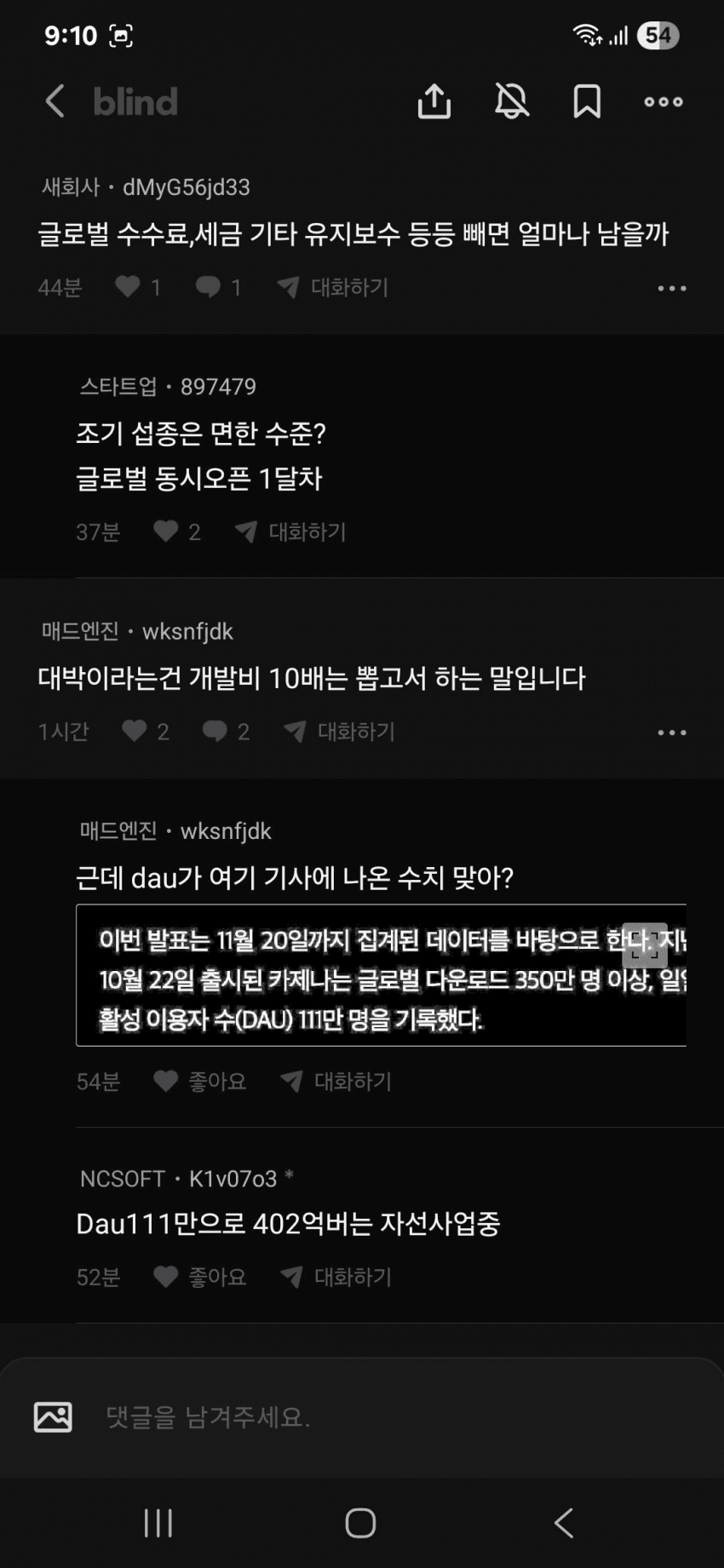Like dMyG56jd33's comment
This screenshot has height=1568, width=724.
(x=129, y=287)
